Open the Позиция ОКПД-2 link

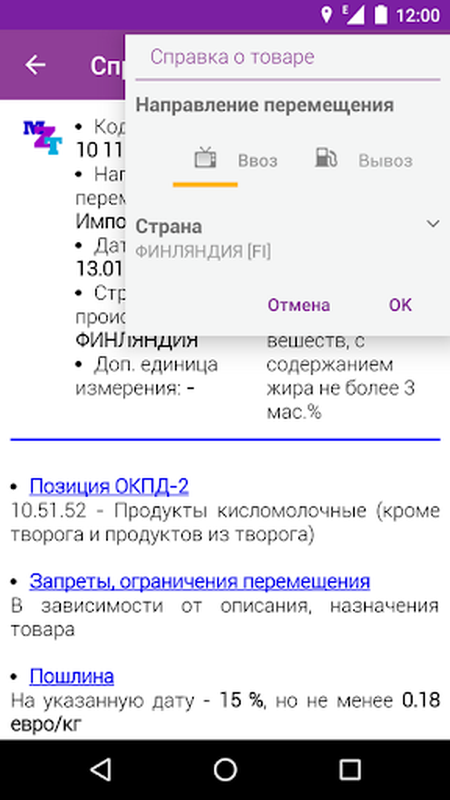tap(109, 486)
